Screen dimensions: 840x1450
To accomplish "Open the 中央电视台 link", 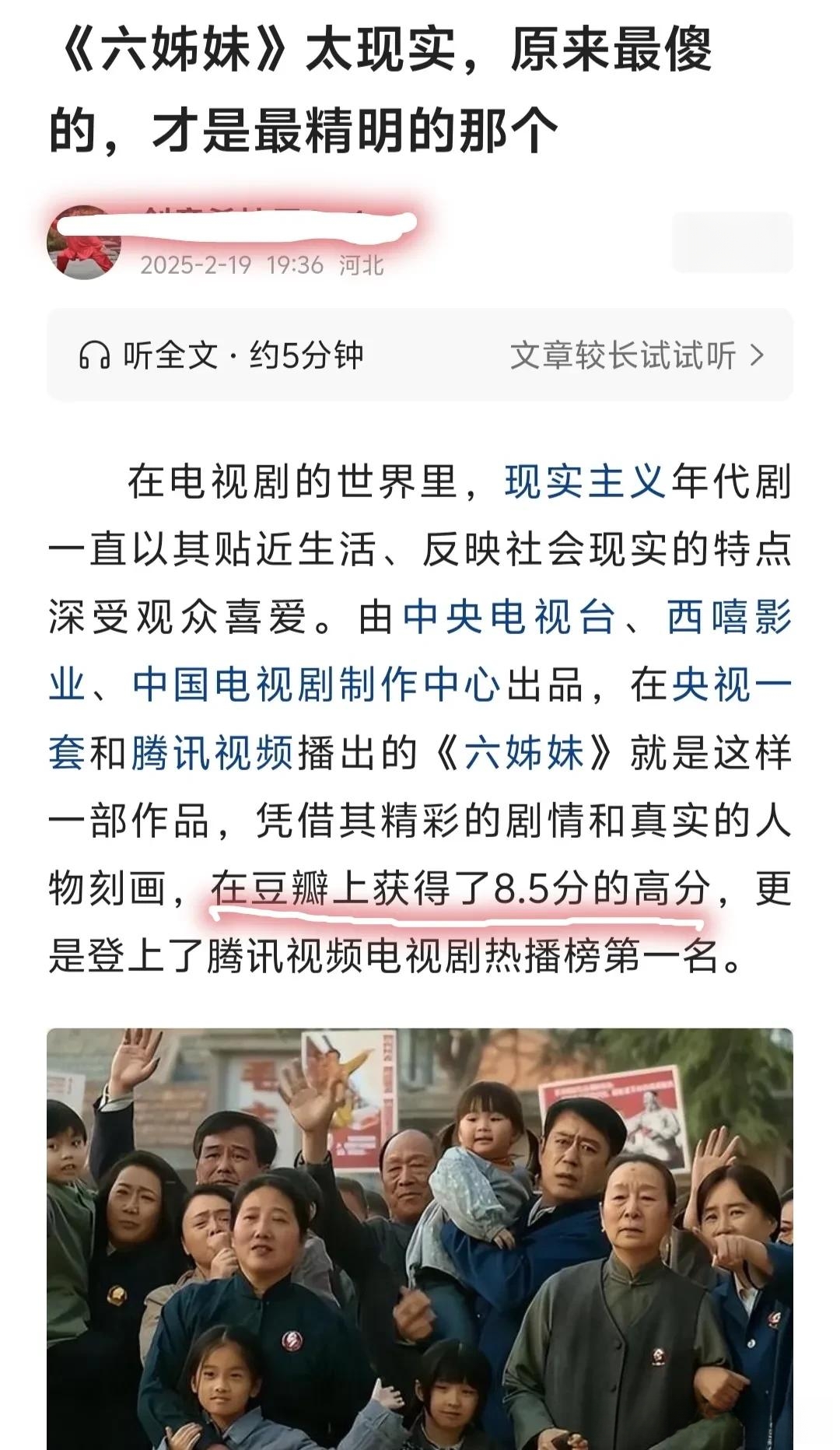I will point(509,618).
